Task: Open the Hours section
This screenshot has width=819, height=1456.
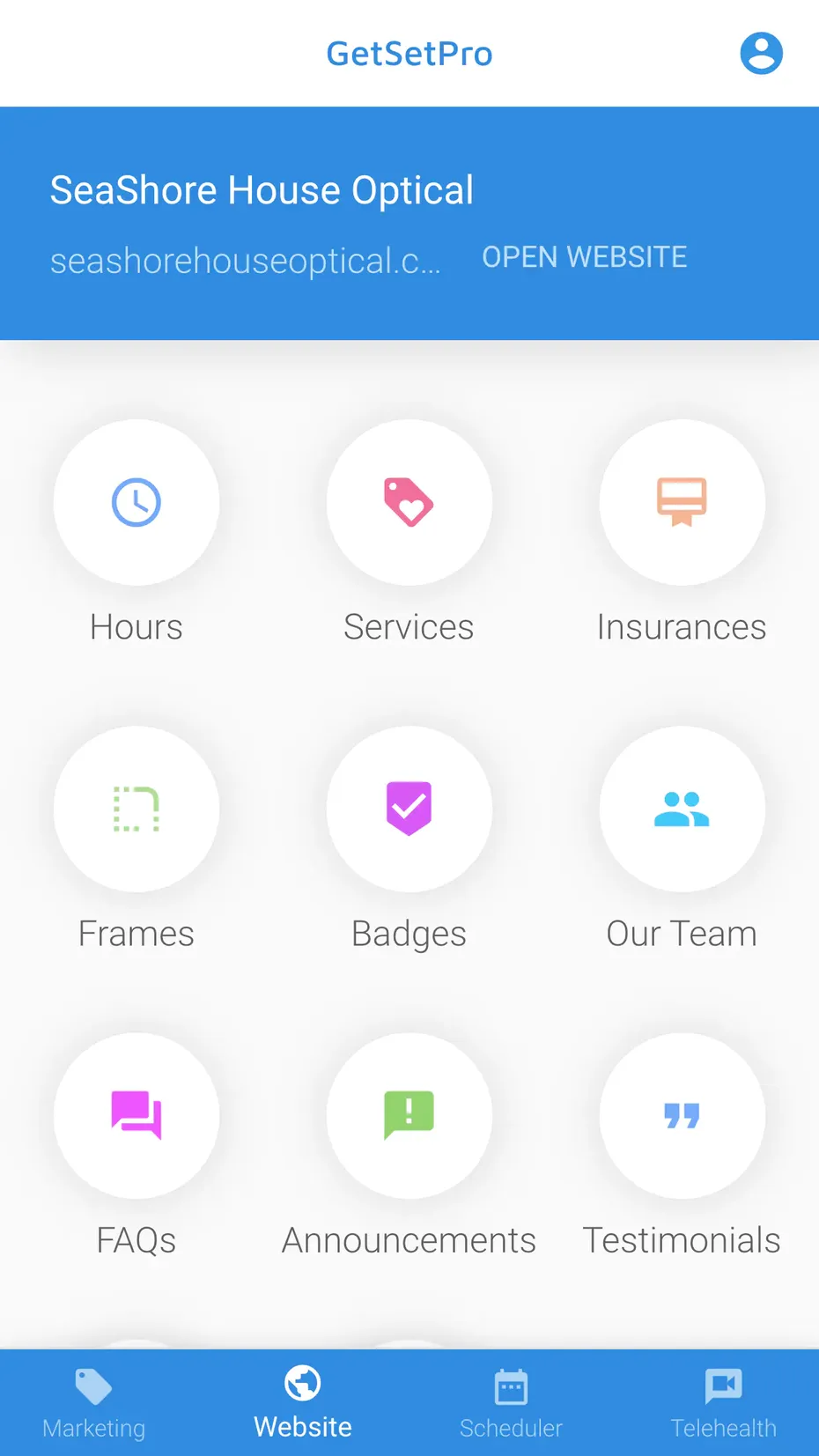Action: 136,502
